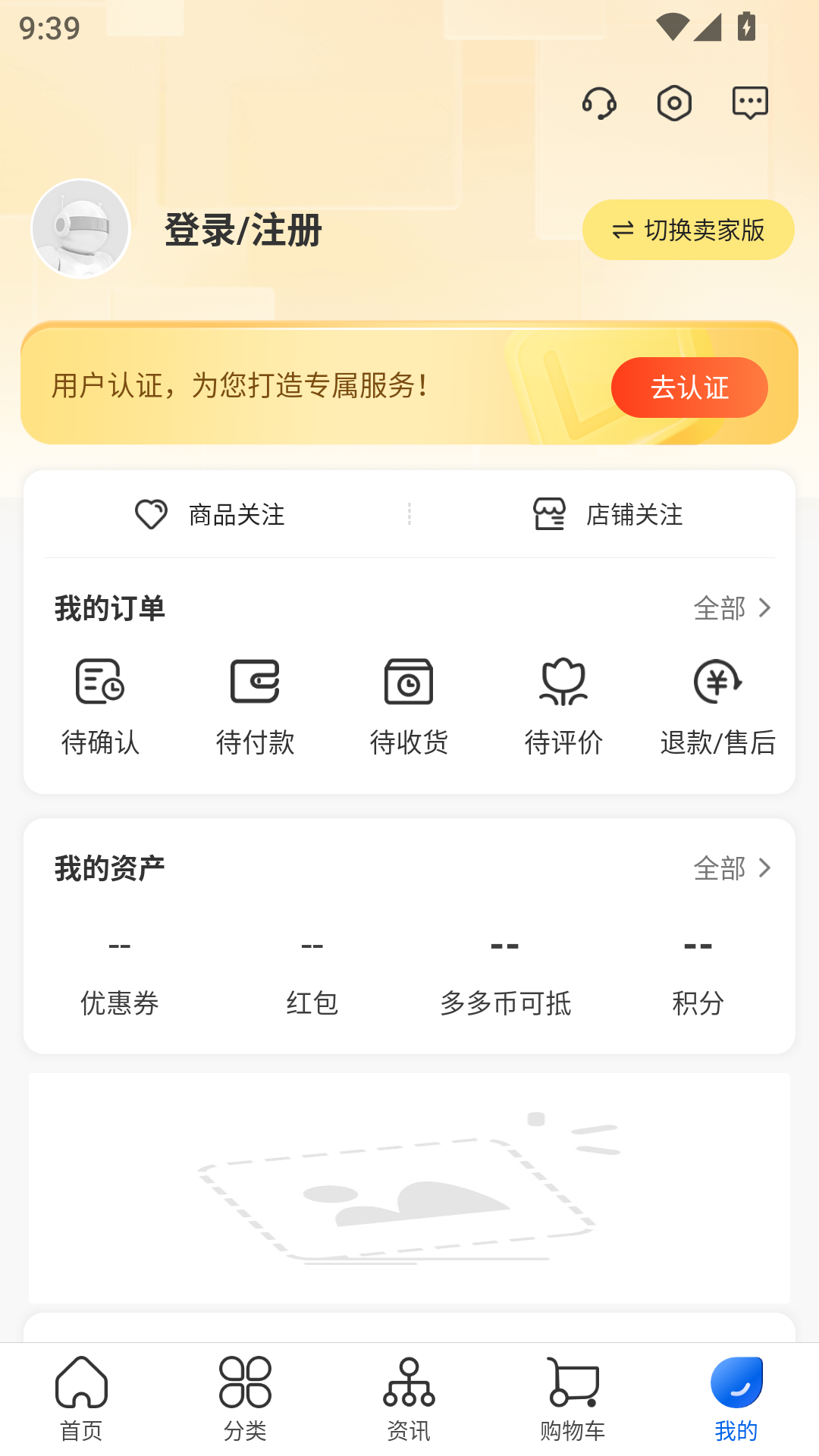The width and height of the screenshot is (819, 1456).
Task: View all orders under 我的订单
Action: tap(733, 608)
